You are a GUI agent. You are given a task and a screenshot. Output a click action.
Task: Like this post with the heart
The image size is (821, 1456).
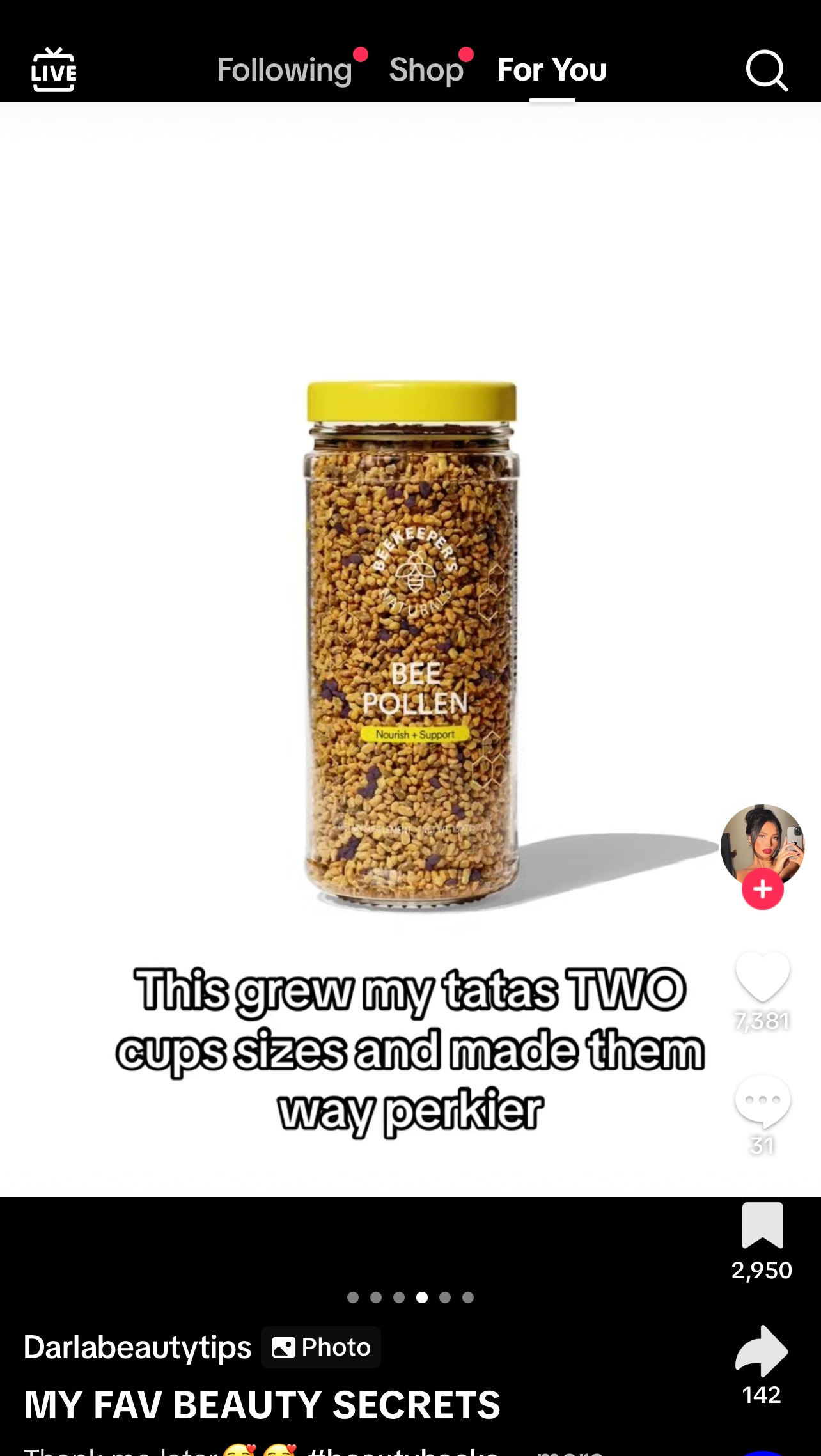pos(762,976)
